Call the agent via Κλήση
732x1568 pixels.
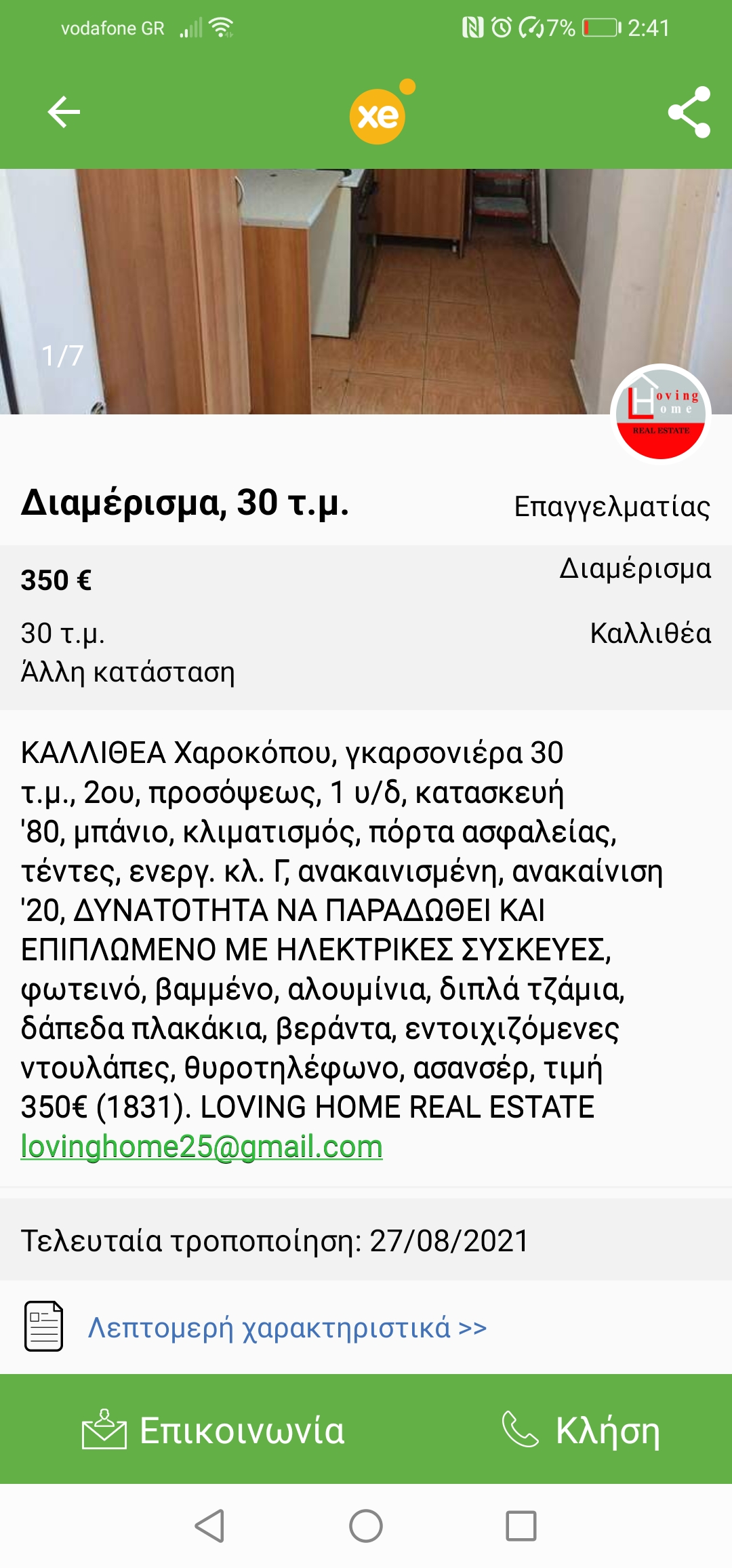(582, 1430)
